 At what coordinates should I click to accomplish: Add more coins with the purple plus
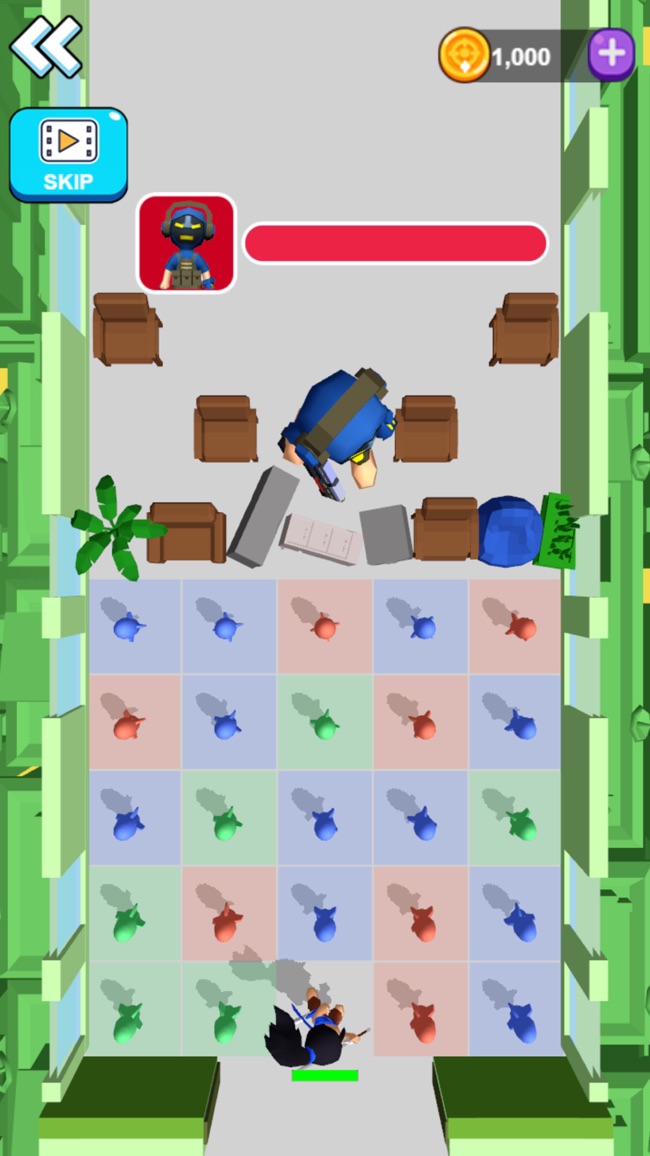click(610, 54)
